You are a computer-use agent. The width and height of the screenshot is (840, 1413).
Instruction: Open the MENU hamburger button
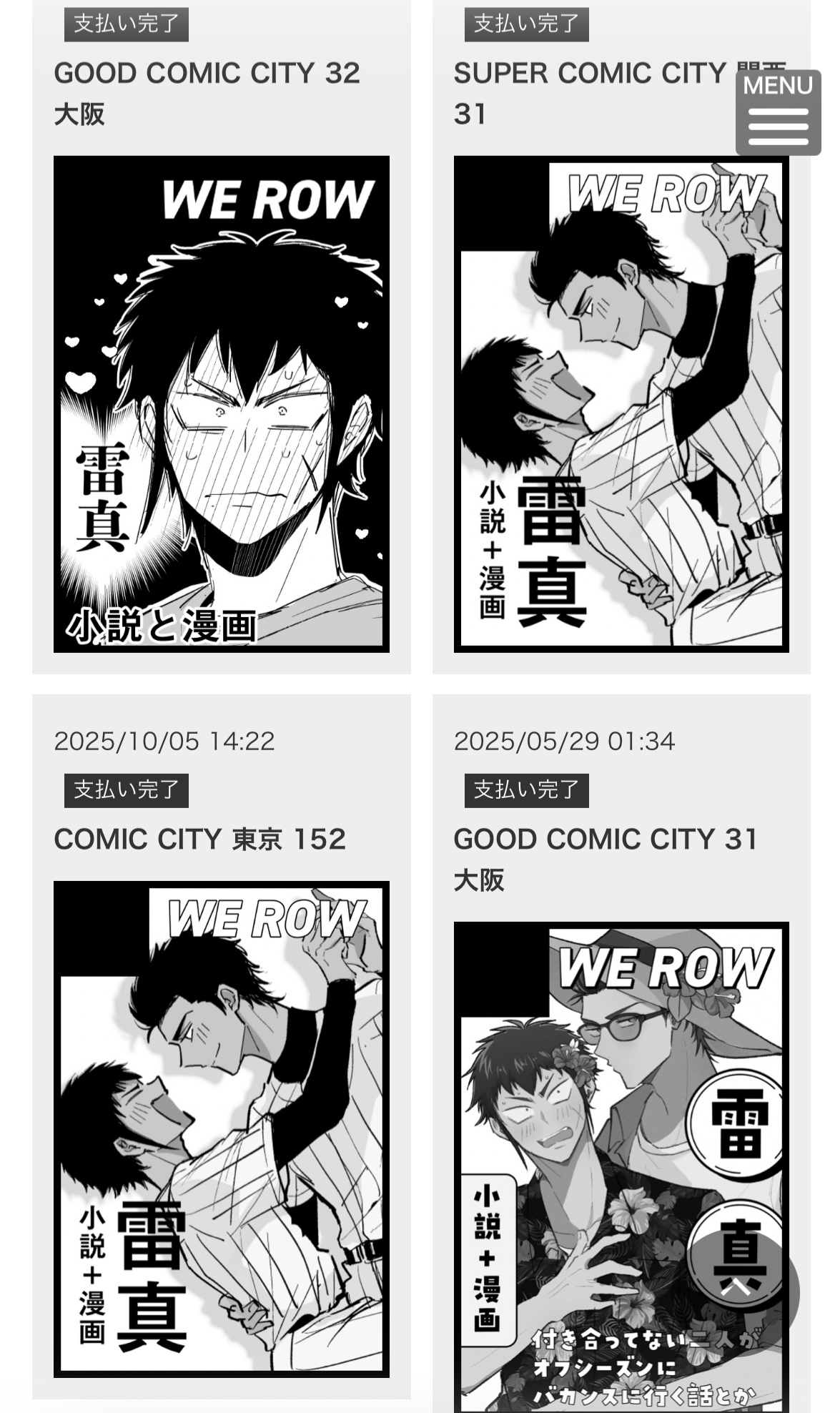778,112
